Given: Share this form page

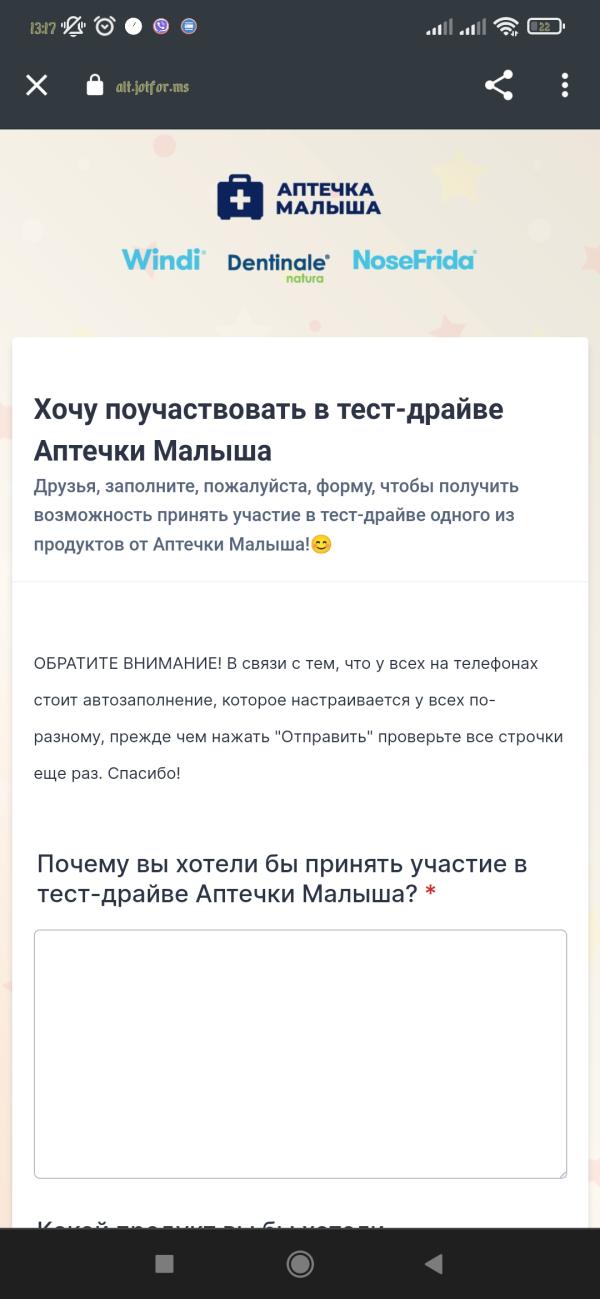Looking at the screenshot, I should pyautogui.click(x=499, y=86).
